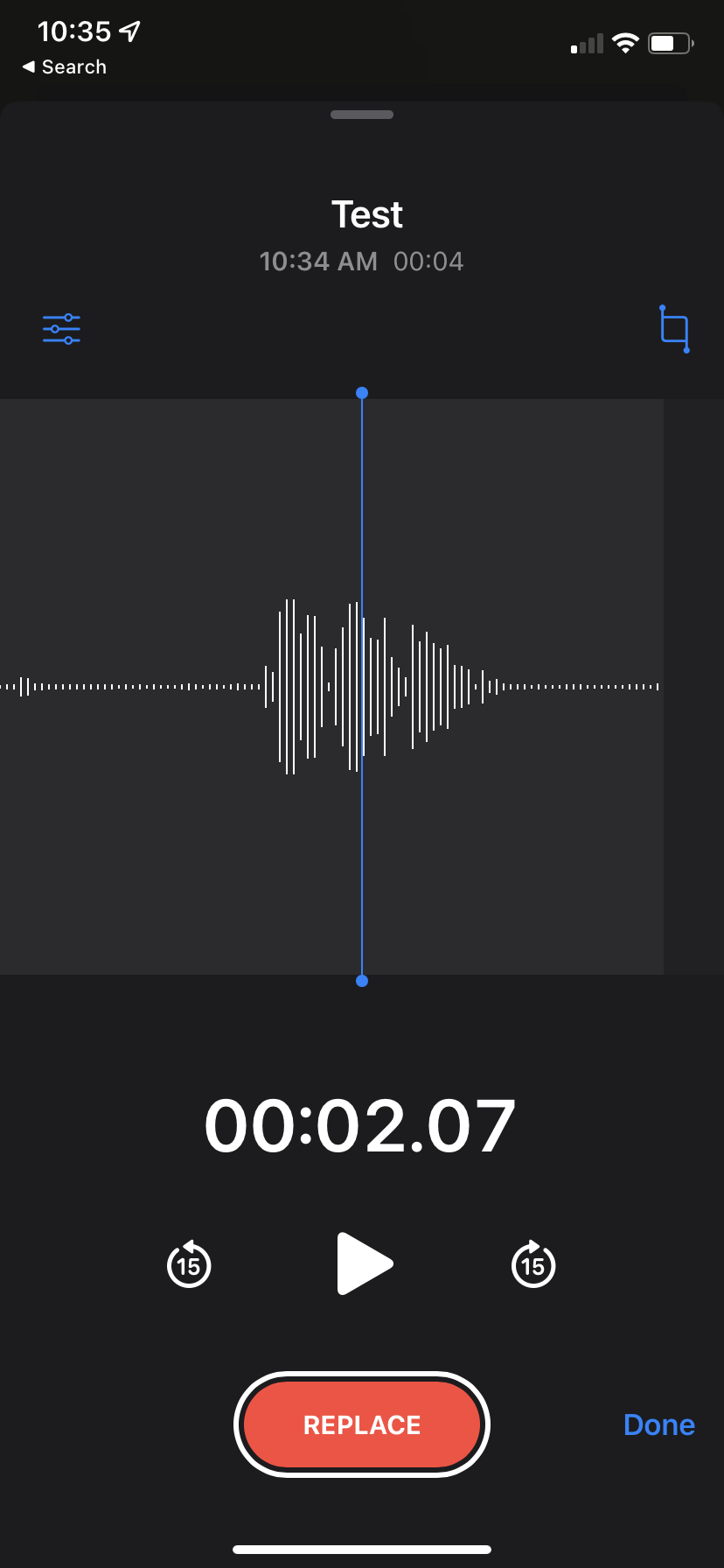Tap the skip forward 15 seconds icon

(533, 1263)
